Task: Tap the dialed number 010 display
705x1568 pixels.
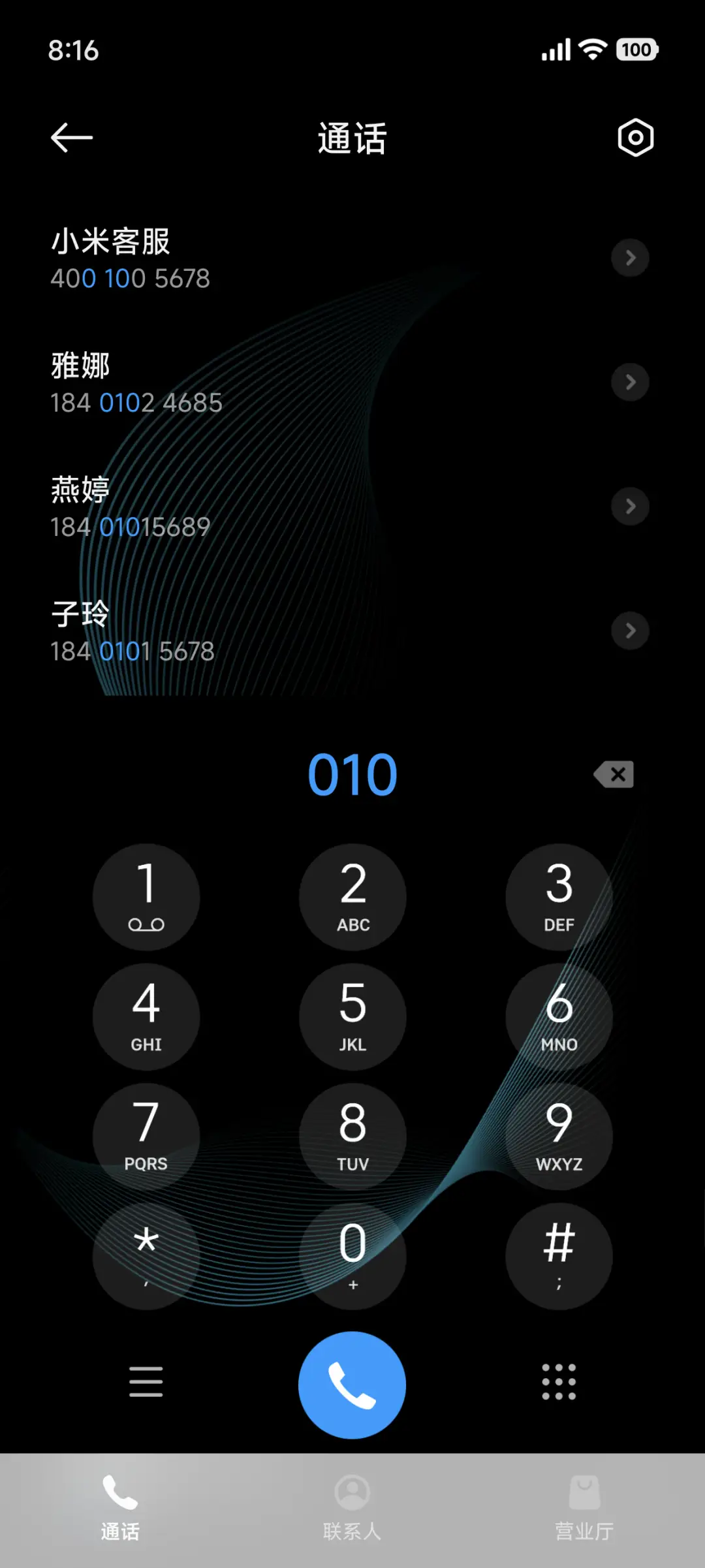Action: click(x=352, y=774)
